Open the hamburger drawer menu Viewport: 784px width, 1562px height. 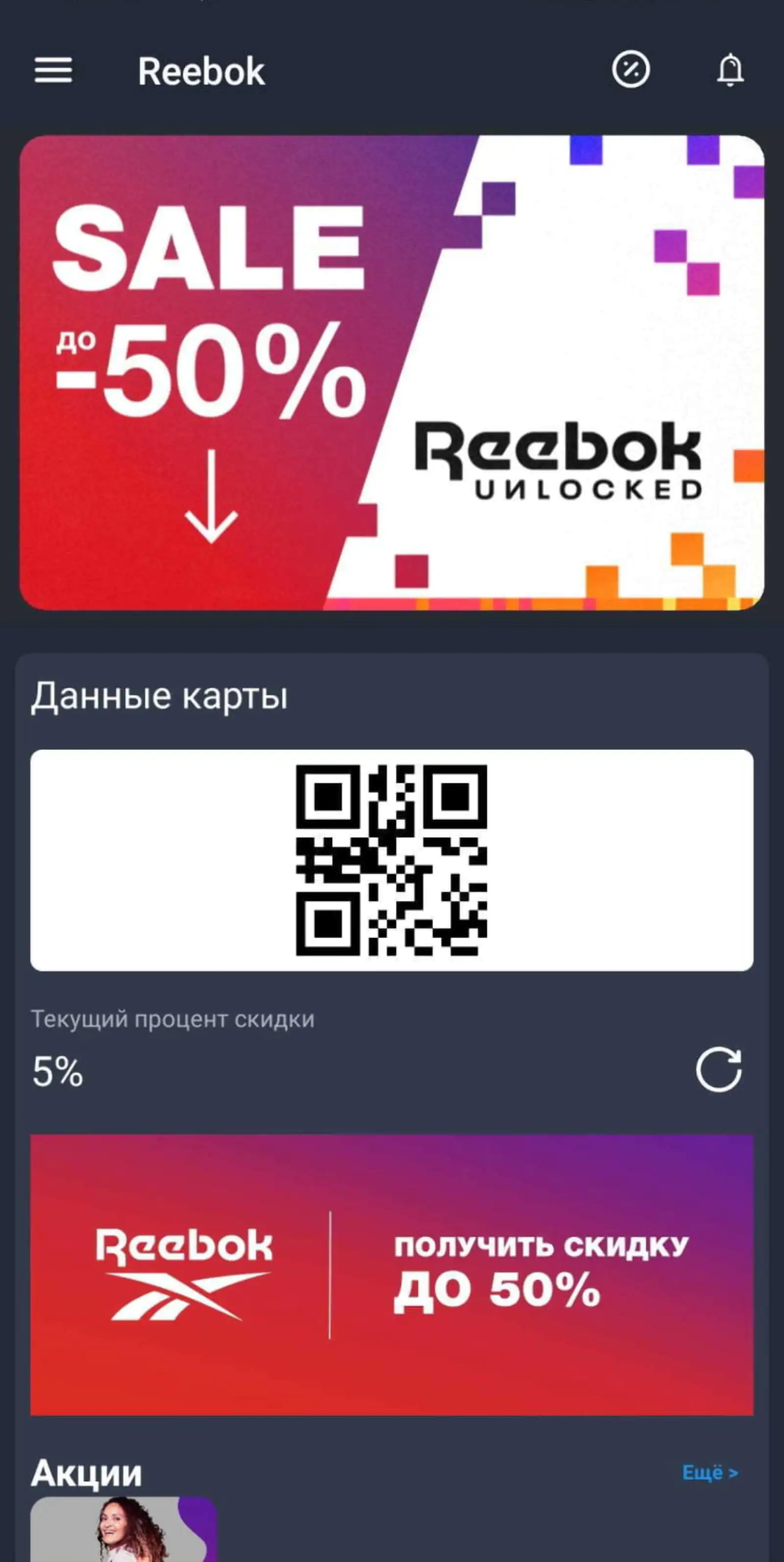point(53,71)
